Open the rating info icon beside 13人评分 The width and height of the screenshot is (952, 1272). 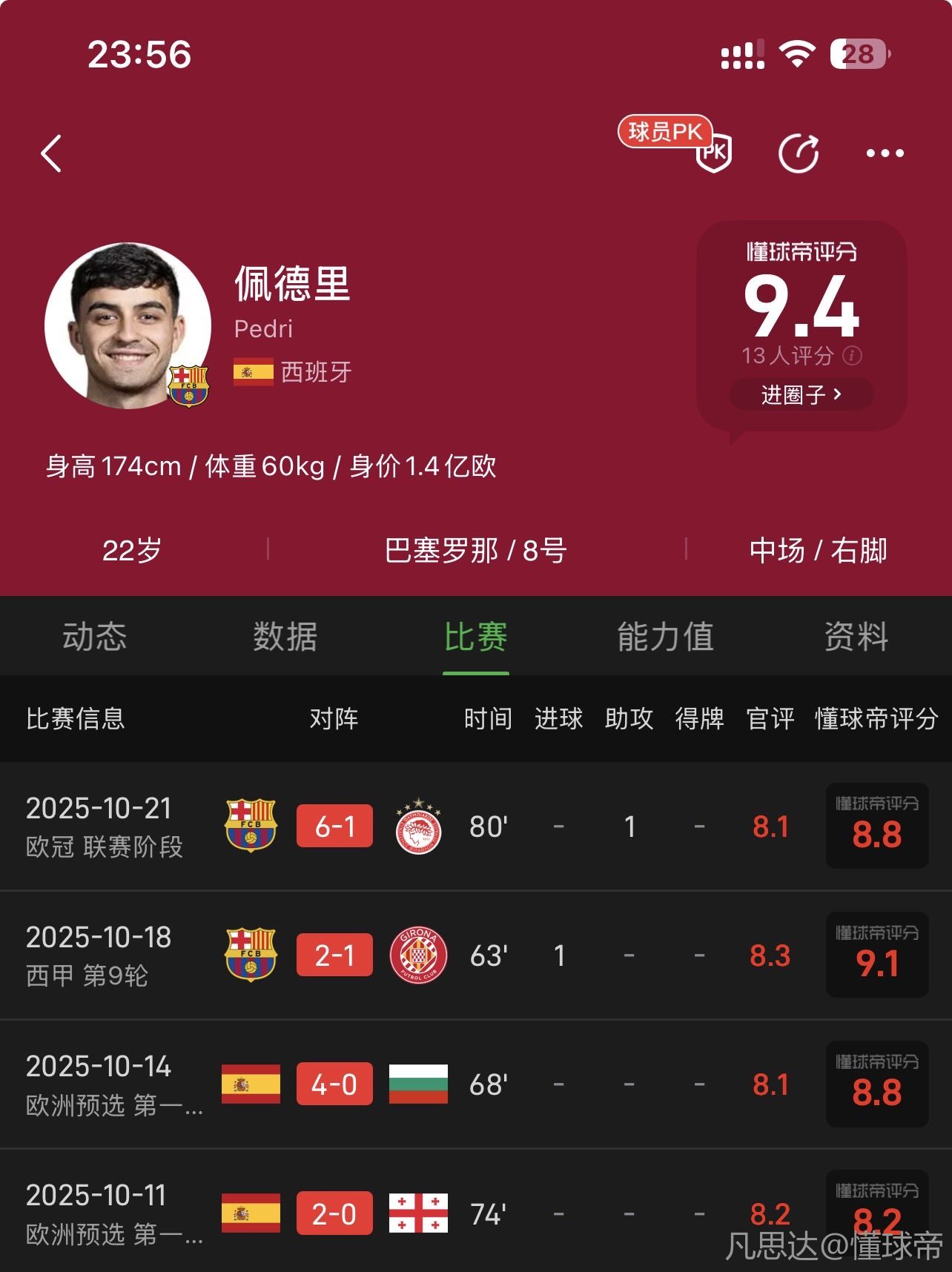click(x=853, y=356)
